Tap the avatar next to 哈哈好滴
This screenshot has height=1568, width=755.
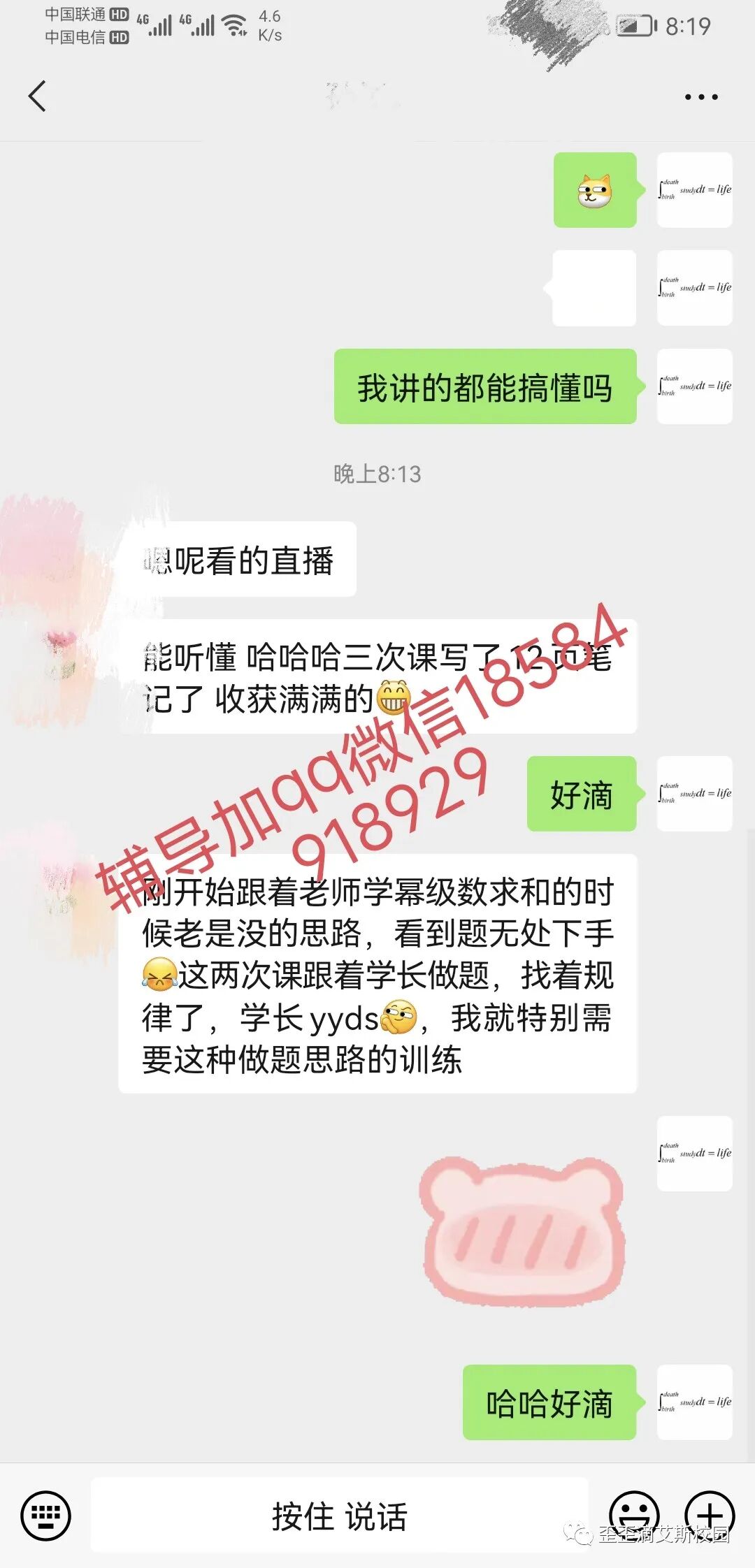click(695, 1402)
